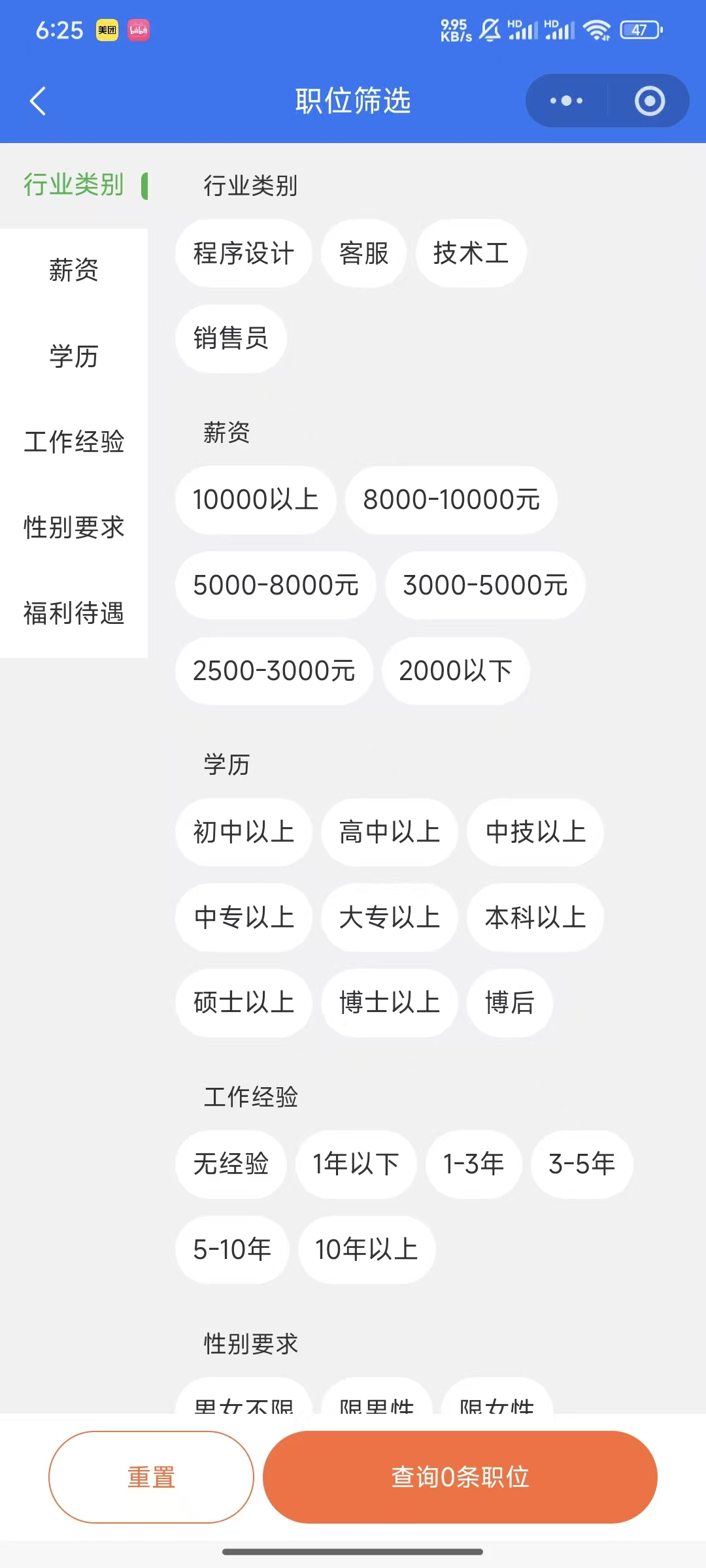Viewport: 706px width, 1568px height.
Task: Choose the 2000以下 salary option
Action: (x=456, y=671)
